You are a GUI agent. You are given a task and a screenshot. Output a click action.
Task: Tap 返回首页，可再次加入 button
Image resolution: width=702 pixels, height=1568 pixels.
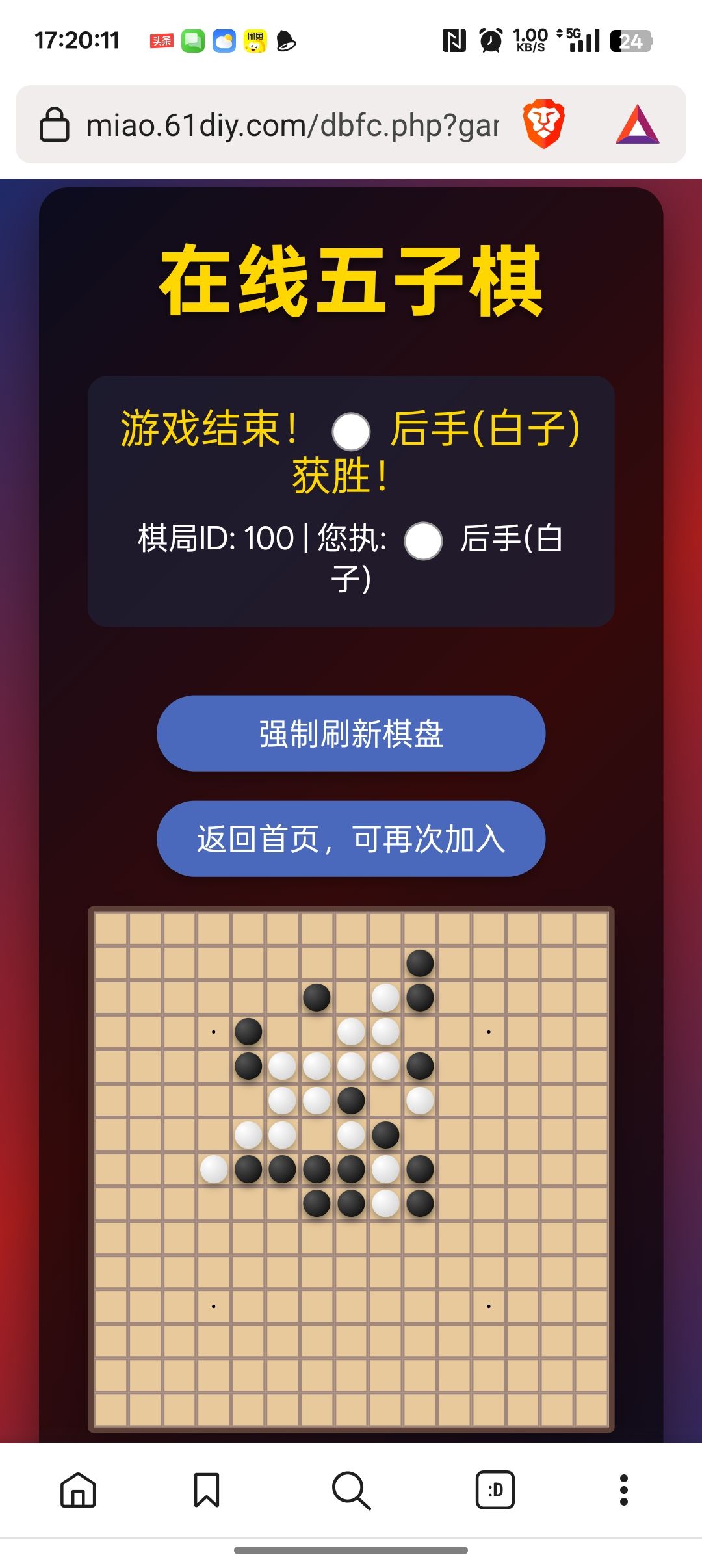(351, 839)
